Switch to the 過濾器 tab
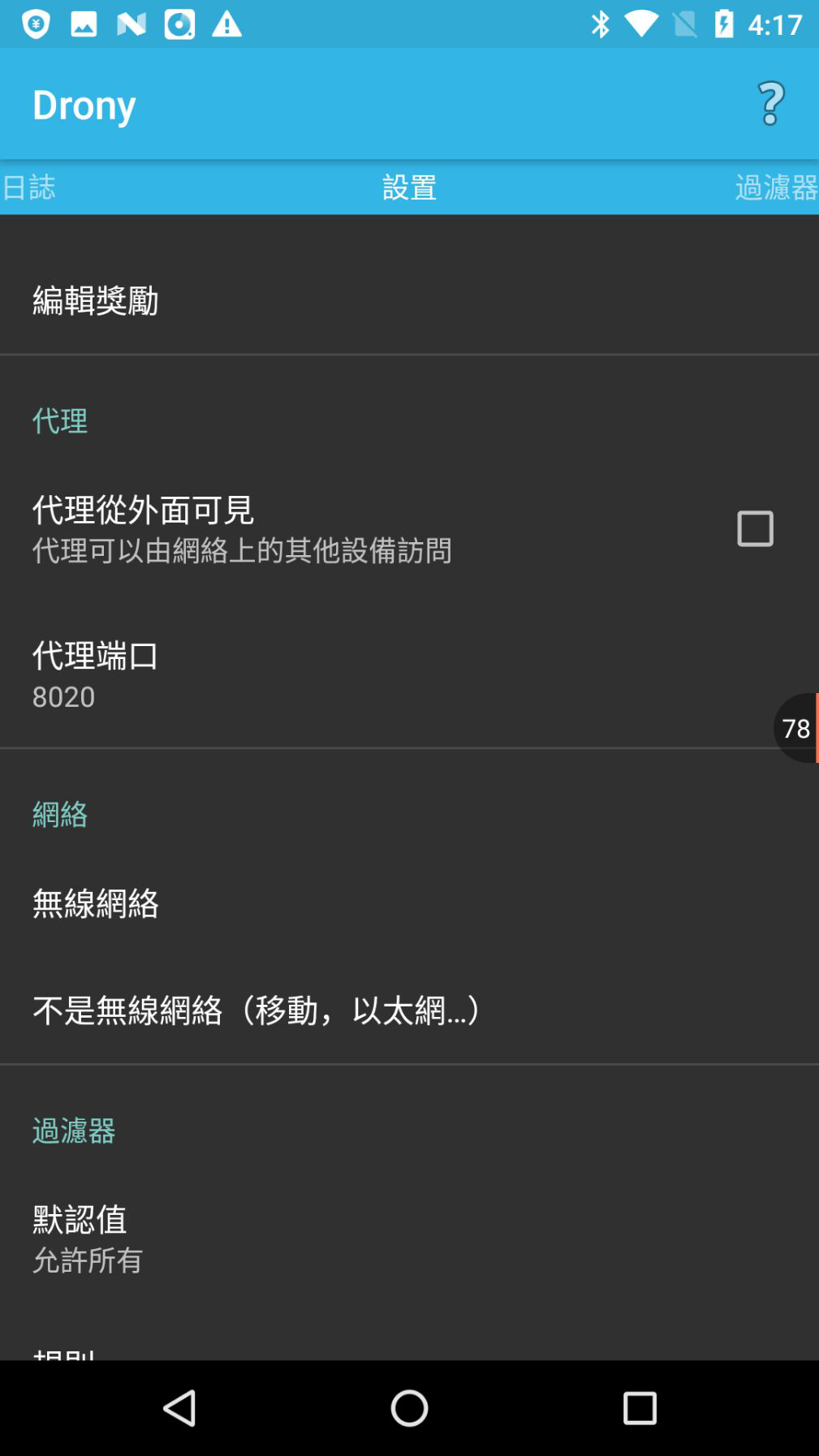 click(x=775, y=187)
